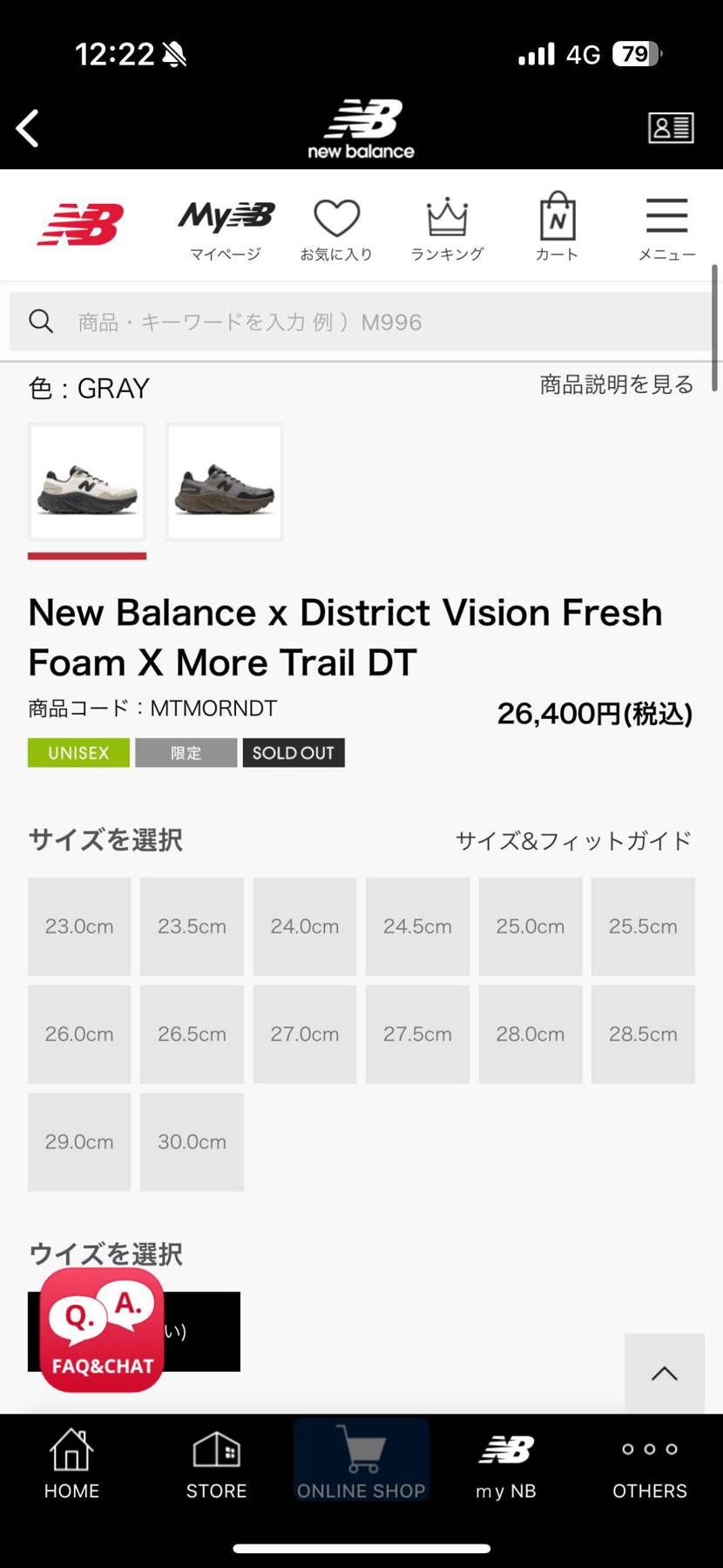Choose the 30.0cm size option
The image size is (723, 1568).
[192, 1142]
